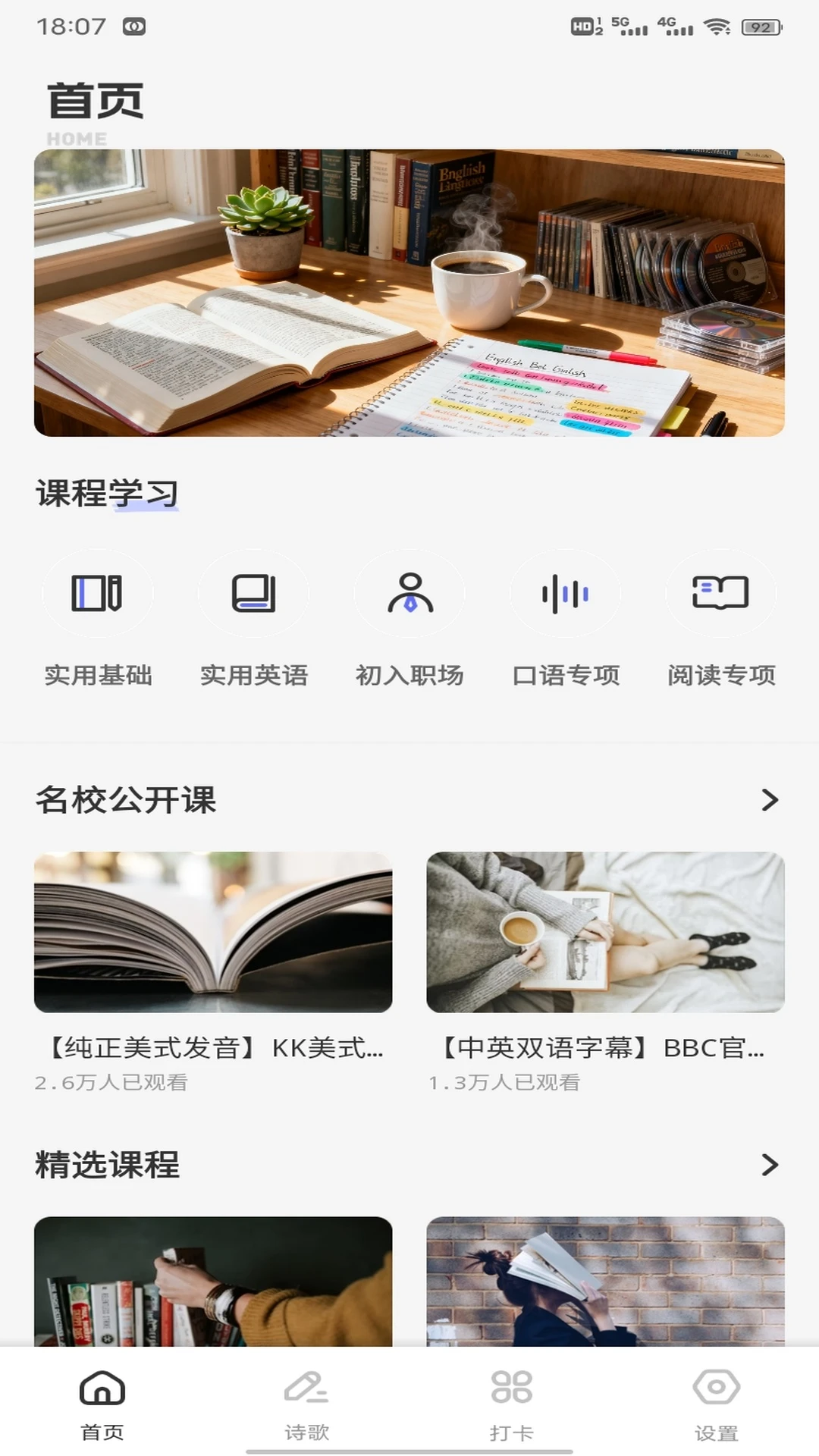Expand the 名校公开课 section with right arrow
Screen dimensions: 819x1456
(x=771, y=800)
